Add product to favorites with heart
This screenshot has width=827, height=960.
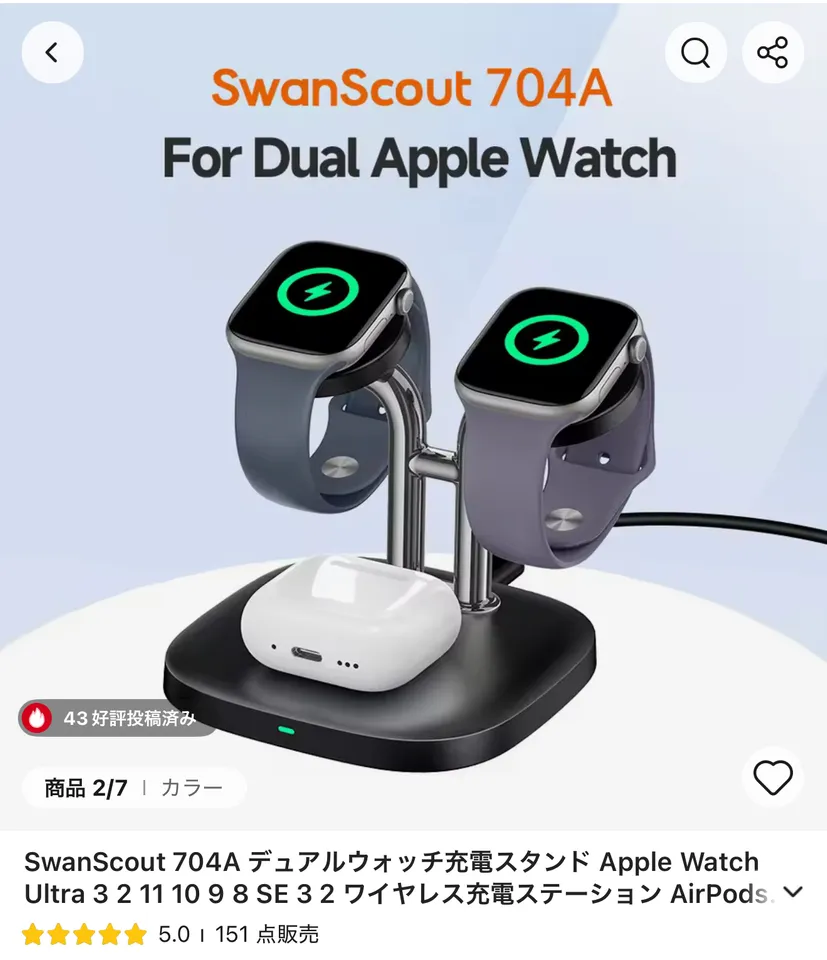pyautogui.click(x=772, y=777)
